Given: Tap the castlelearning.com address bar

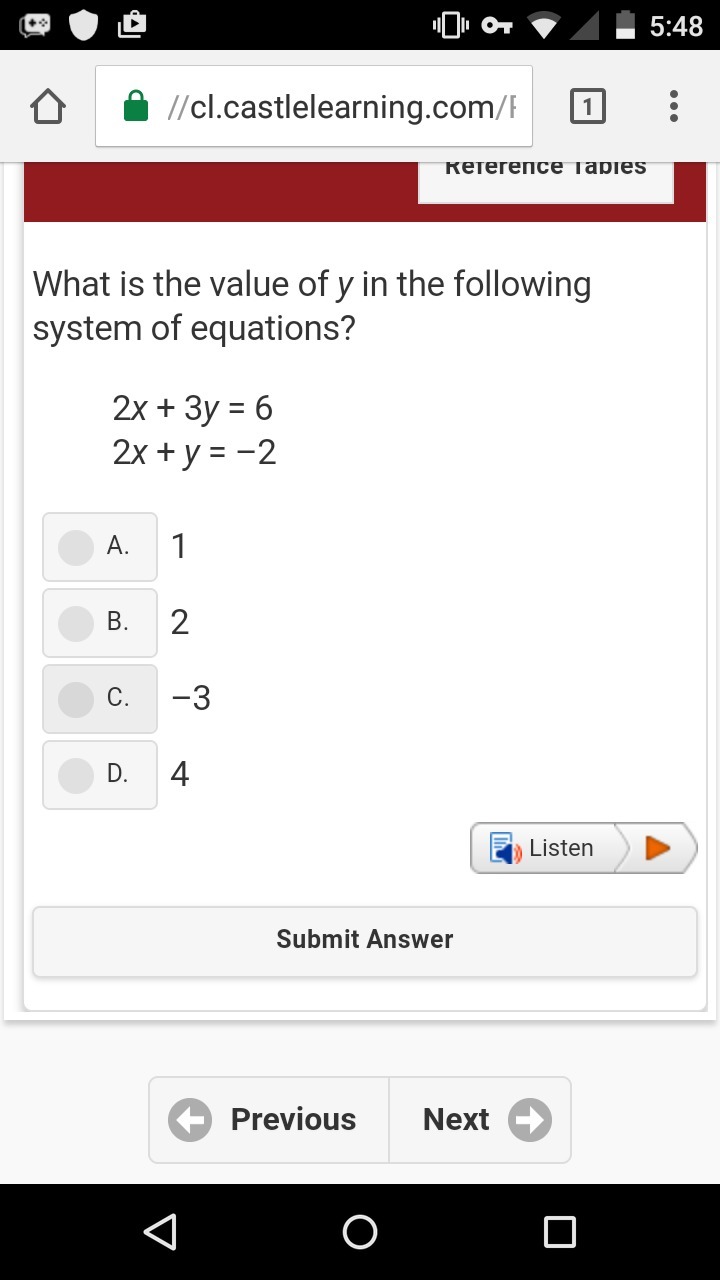Looking at the screenshot, I should click(314, 106).
